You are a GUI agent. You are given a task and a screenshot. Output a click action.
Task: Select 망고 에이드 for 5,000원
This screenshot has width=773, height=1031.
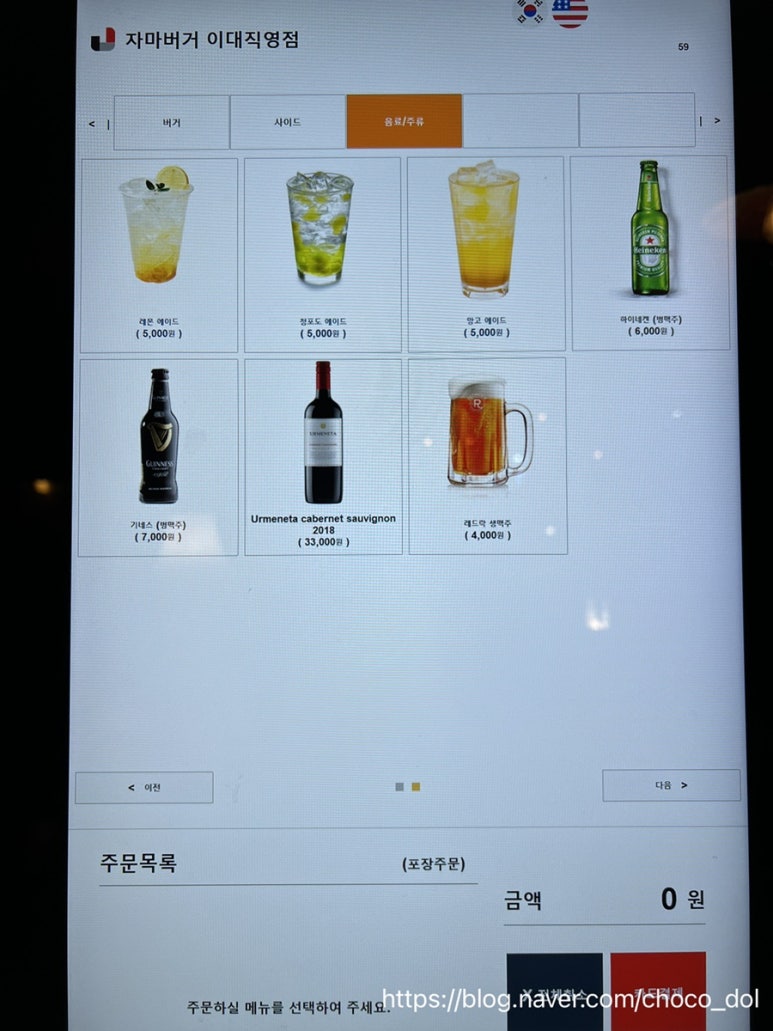click(x=485, y=254)
